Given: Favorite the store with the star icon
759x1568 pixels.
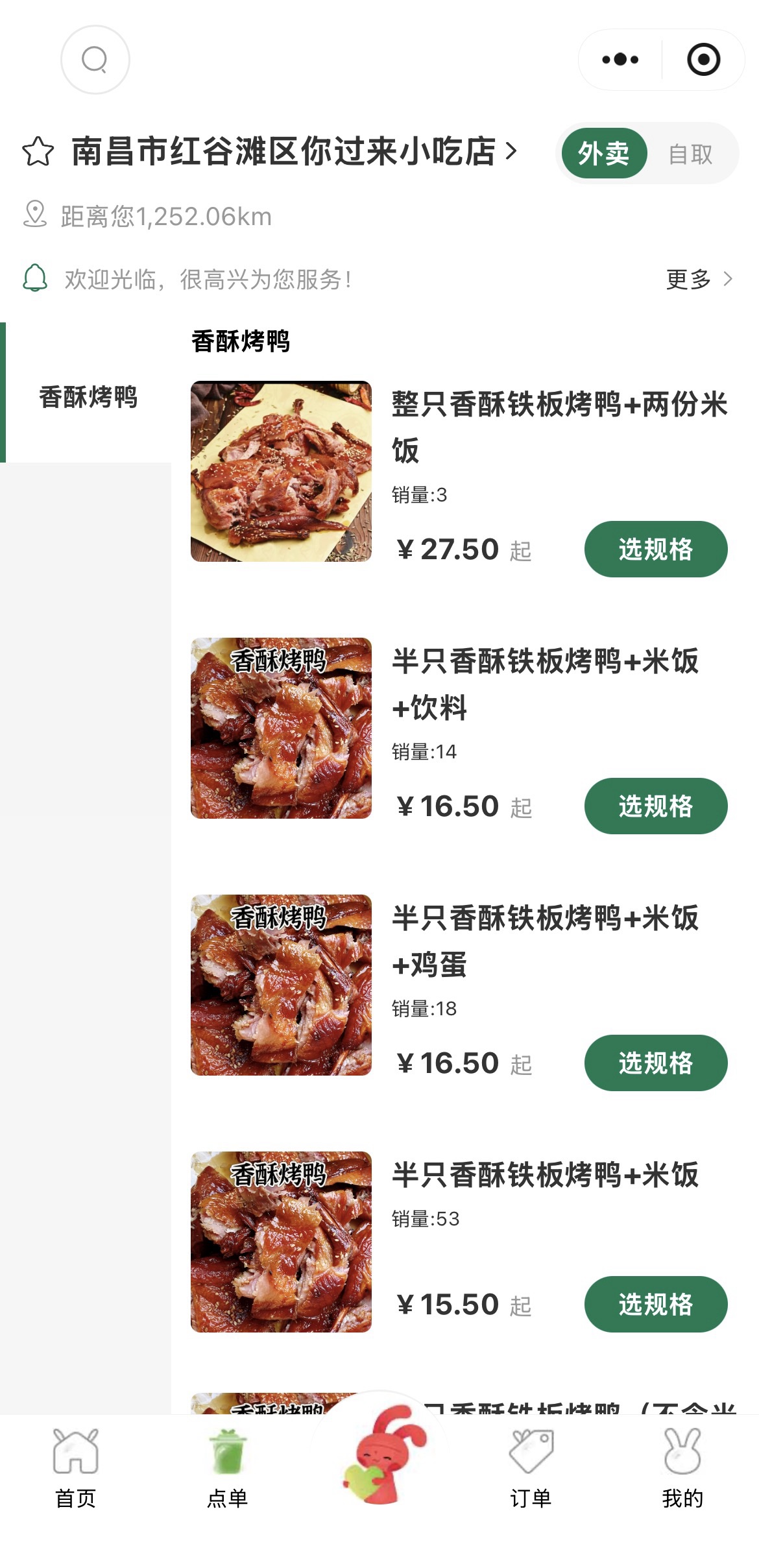Looking at the screenshot, I should (38, 152).
